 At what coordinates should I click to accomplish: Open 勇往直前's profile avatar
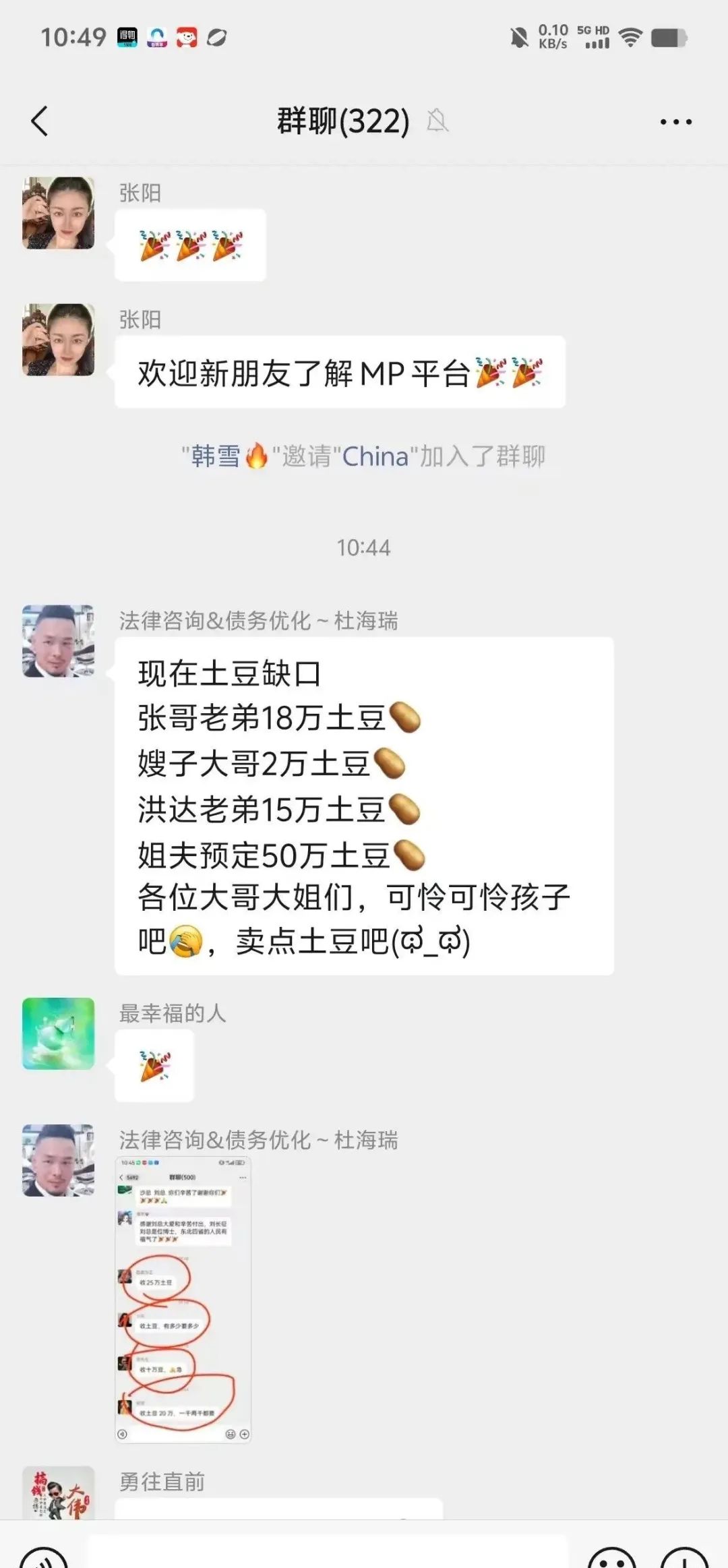(59, 1492)
